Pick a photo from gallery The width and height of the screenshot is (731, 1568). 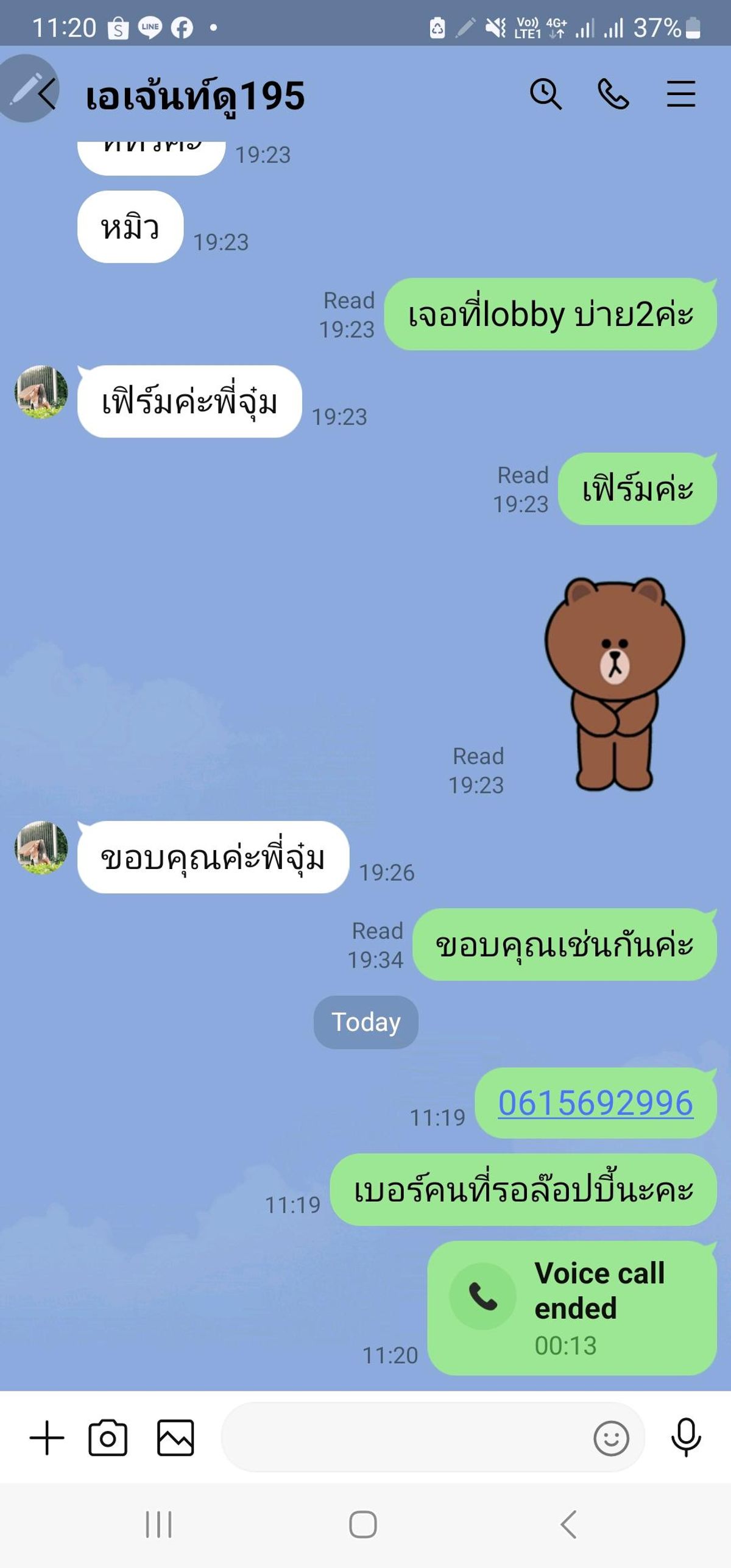pyautogui.click(x=175, y=1438)
